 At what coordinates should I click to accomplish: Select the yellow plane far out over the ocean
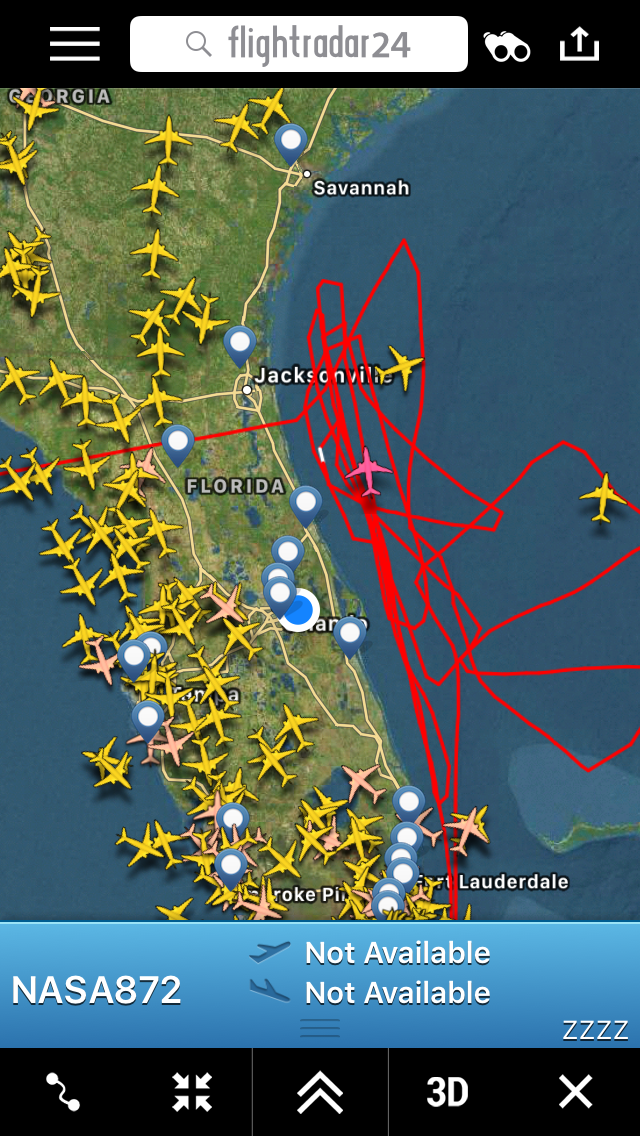coord(603,497)
